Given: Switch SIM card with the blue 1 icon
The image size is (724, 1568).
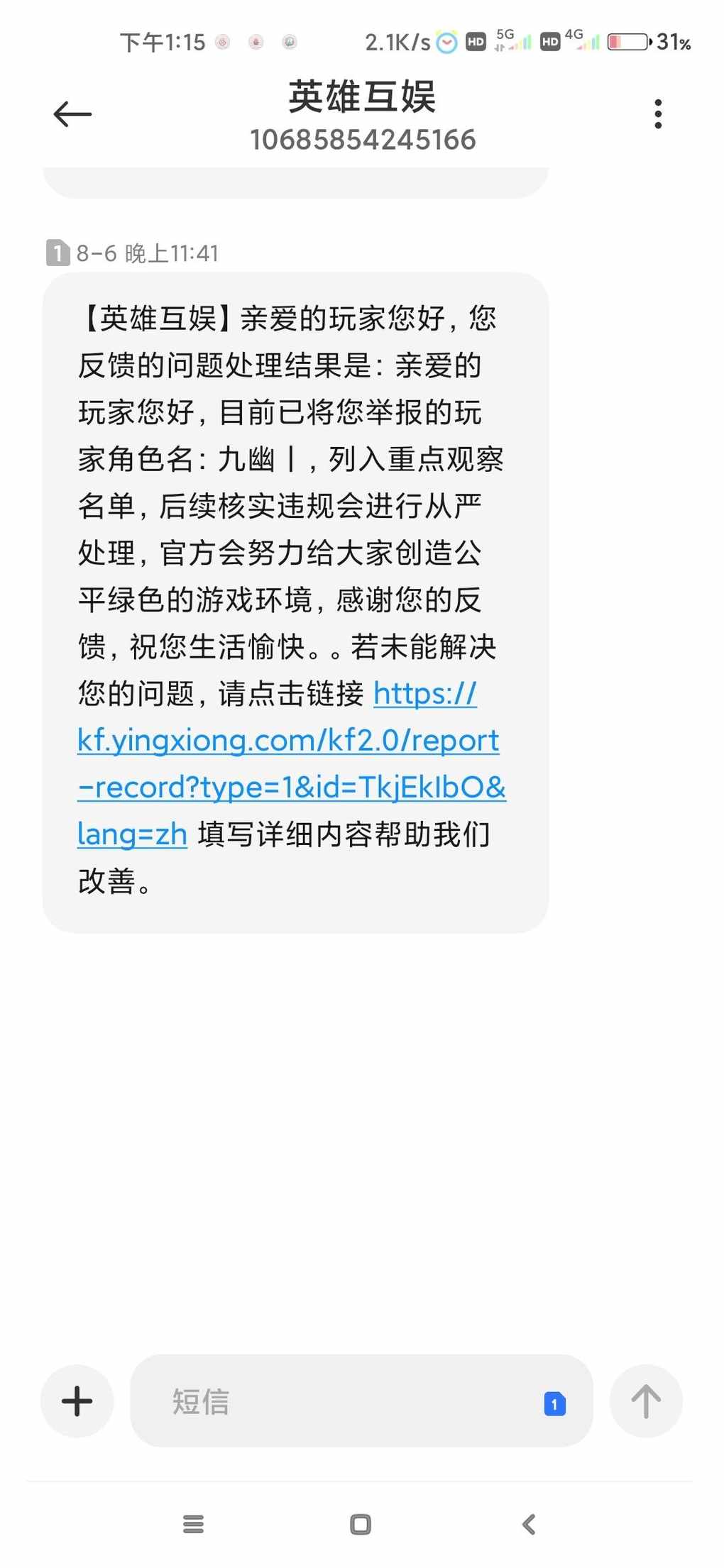Looking at the screenshot, I should tap(554, 1404).
